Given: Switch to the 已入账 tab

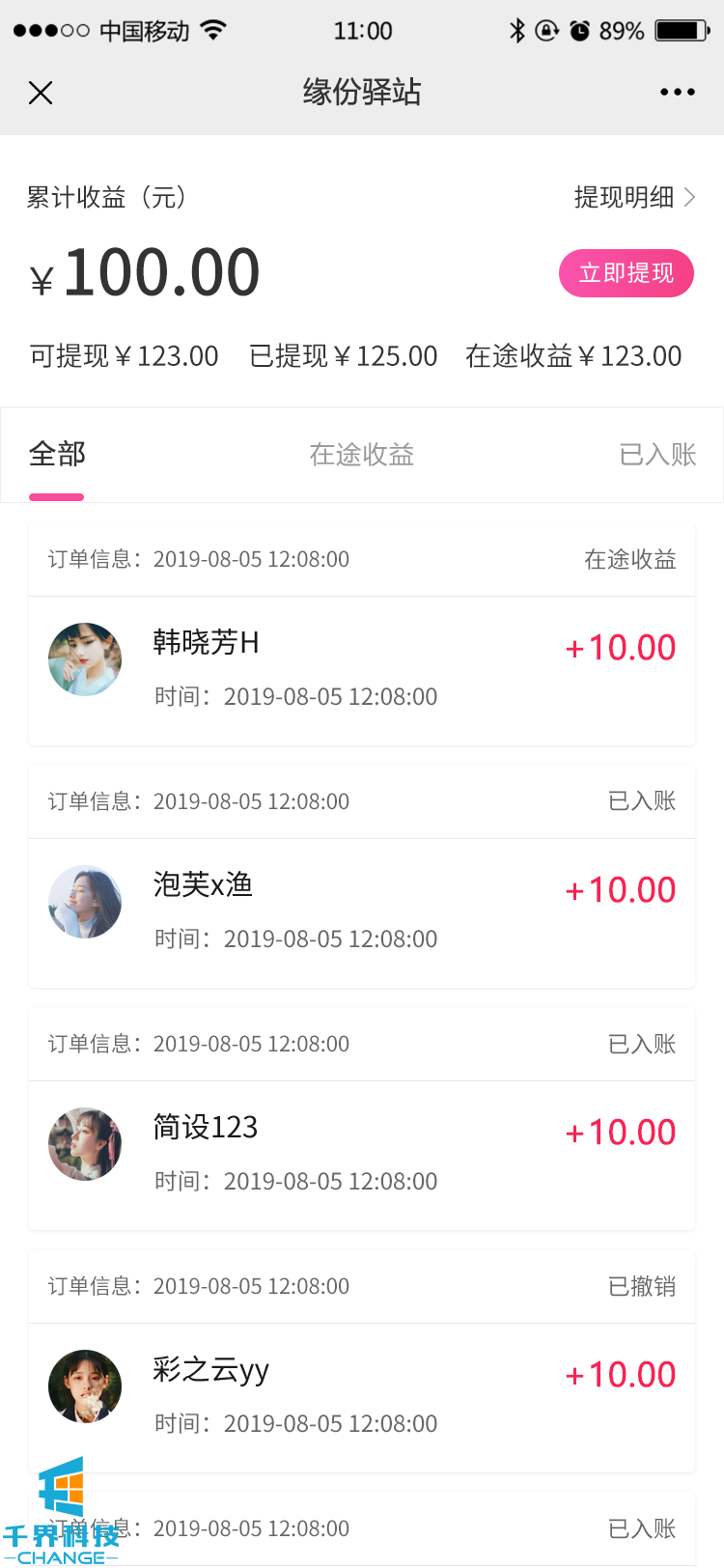Looking at the screenshot, I should [x=656, y=455].
